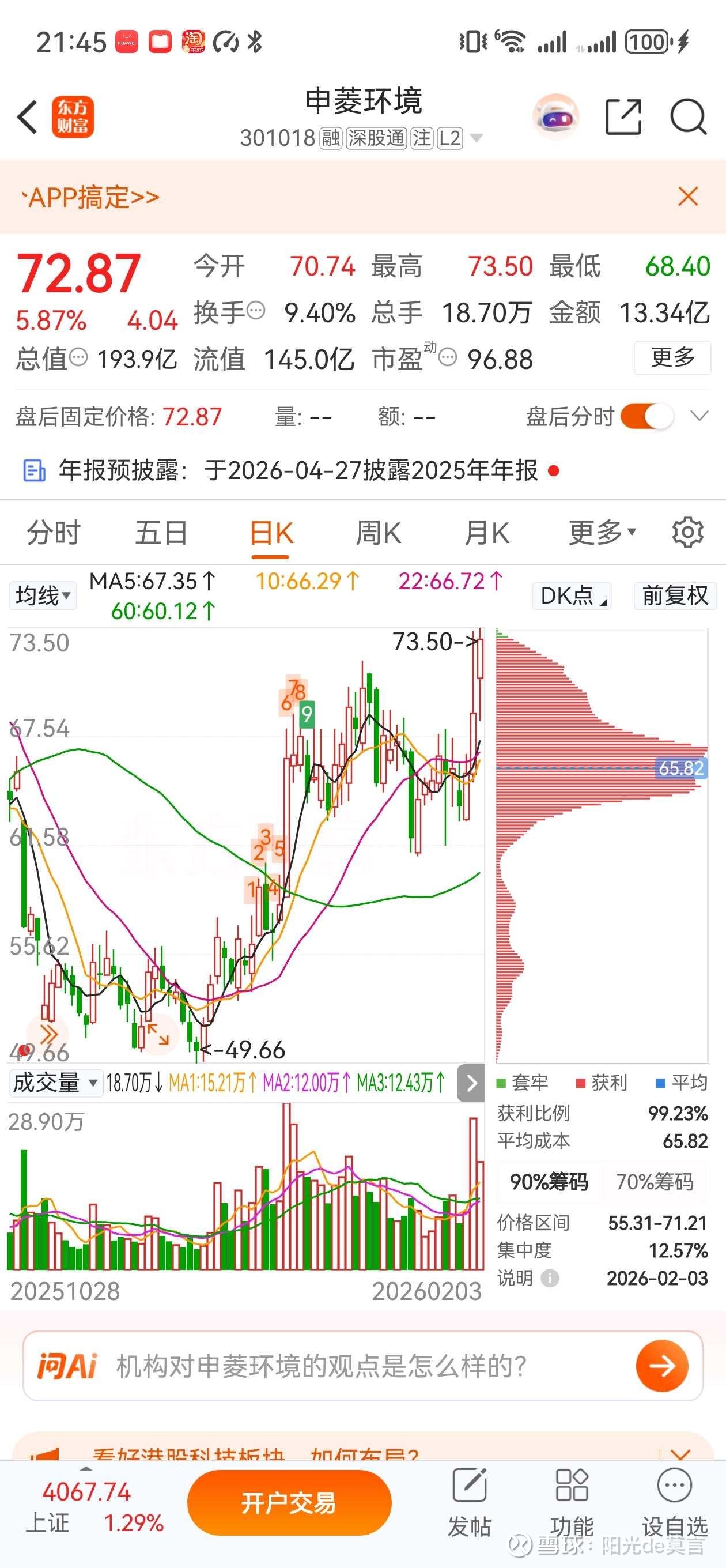Screen dimensions: 726x1568
Task: Tap the 更多 button for more quote data
Action: point(672,358)
